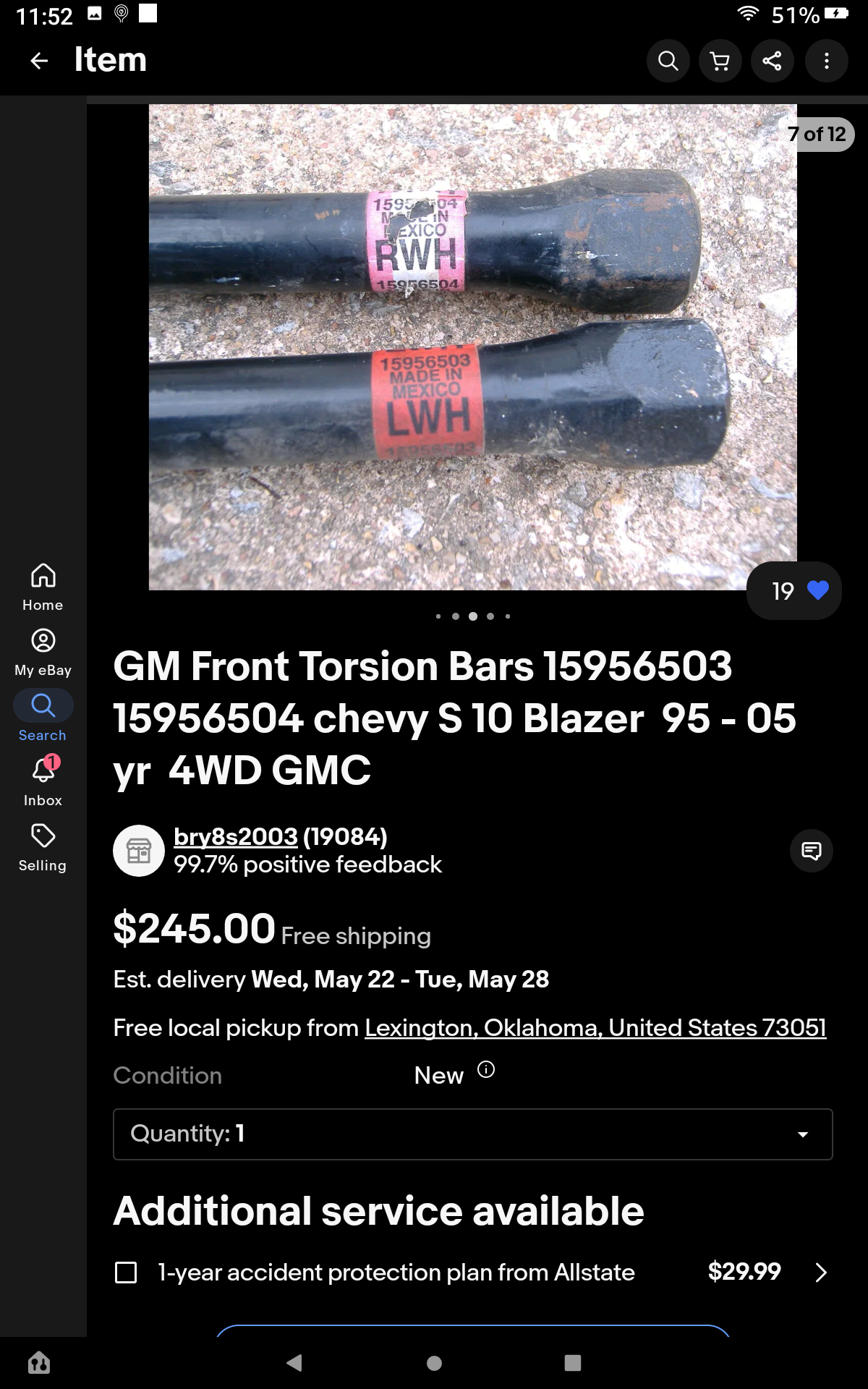This screenshot has width=868, height=1389.
Task: Message the seller via chat icon
Action: pyautogui.click(x=811, y=851)
